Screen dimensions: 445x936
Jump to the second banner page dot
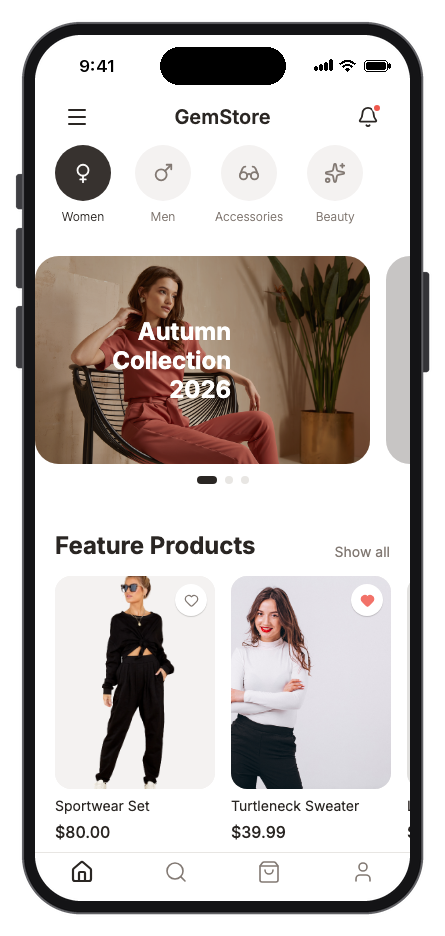229,480
